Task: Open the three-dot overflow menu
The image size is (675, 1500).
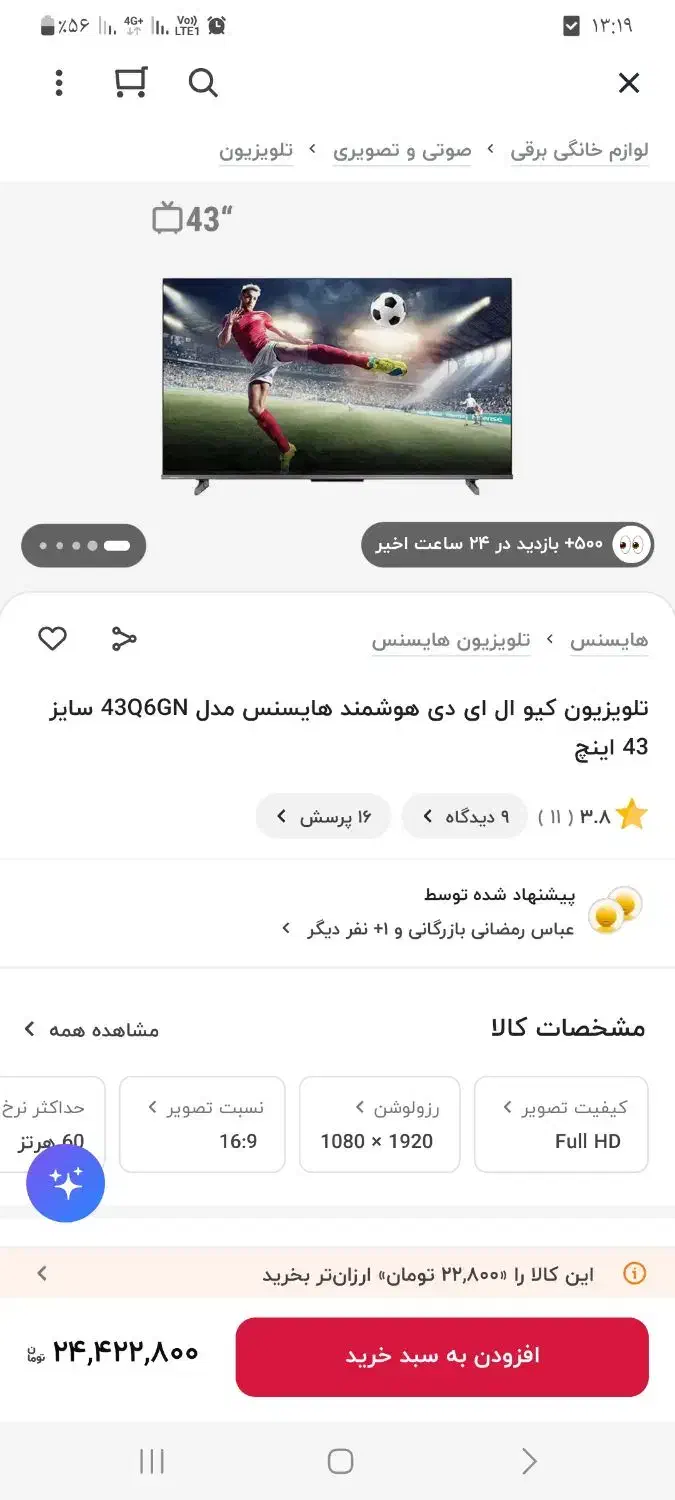Action: click(x=59, y=83)
